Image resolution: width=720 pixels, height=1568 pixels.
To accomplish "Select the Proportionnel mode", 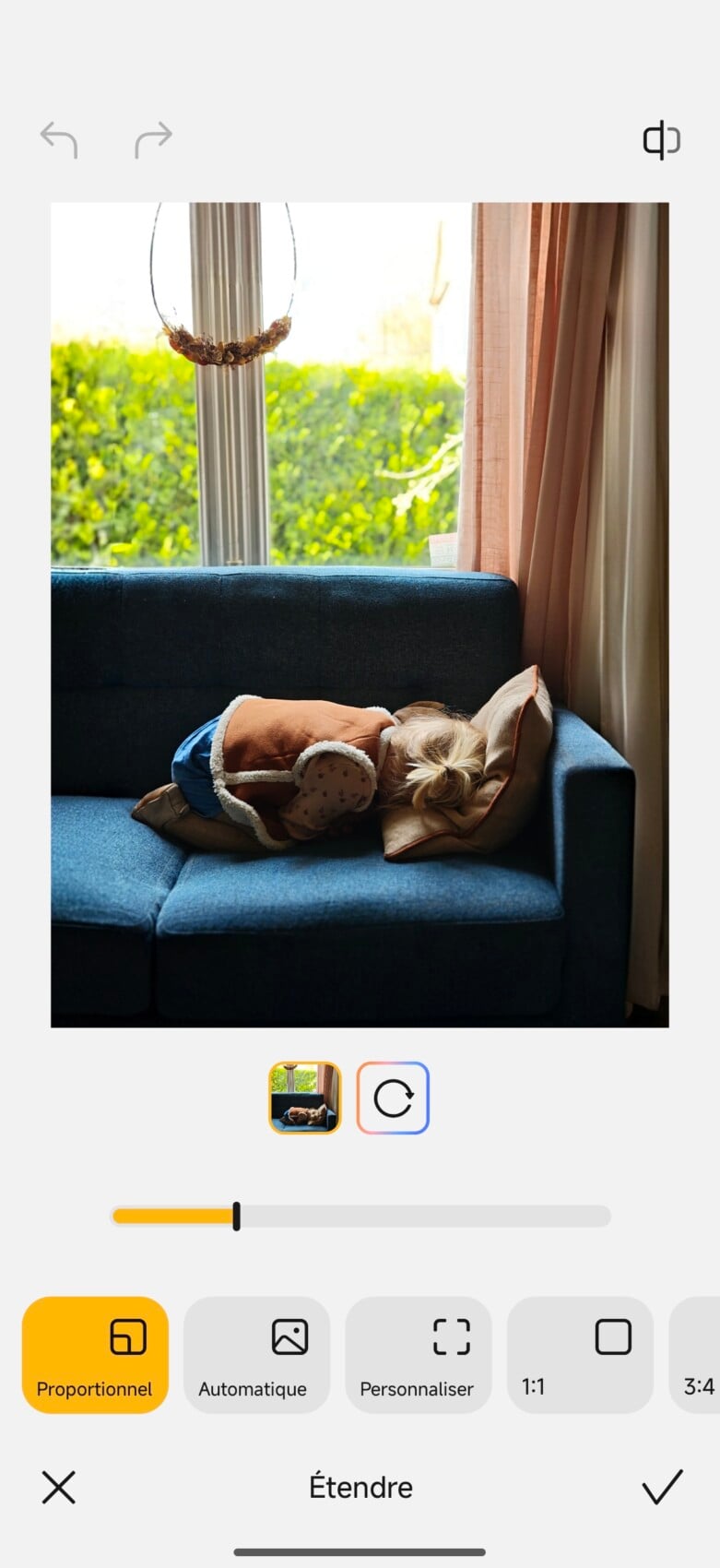I will [x=95, y=1354].
